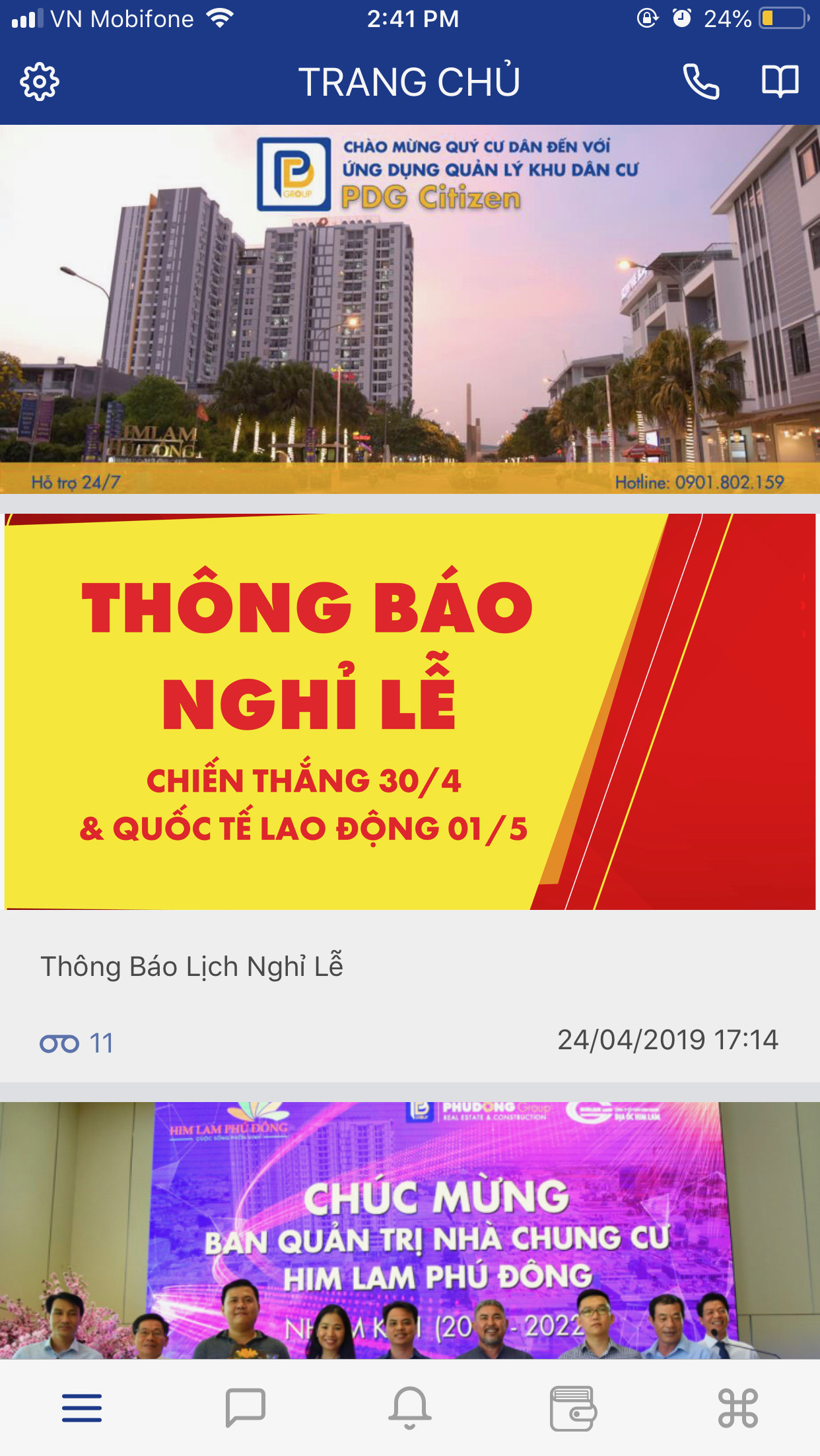Switch to the chat messages tab
Image resolution: width=820 pixels, height=1456 pixels.
click(246, 1408)
